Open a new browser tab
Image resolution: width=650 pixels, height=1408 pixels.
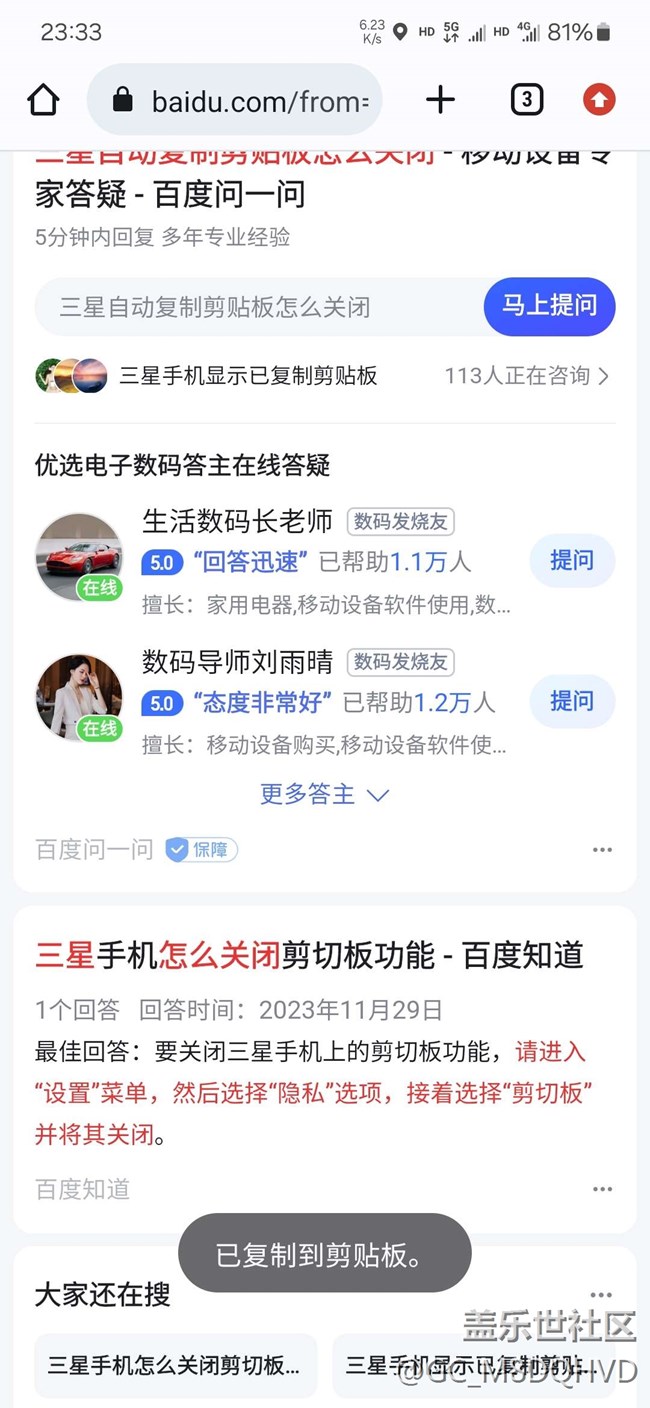tap(440, 99)
